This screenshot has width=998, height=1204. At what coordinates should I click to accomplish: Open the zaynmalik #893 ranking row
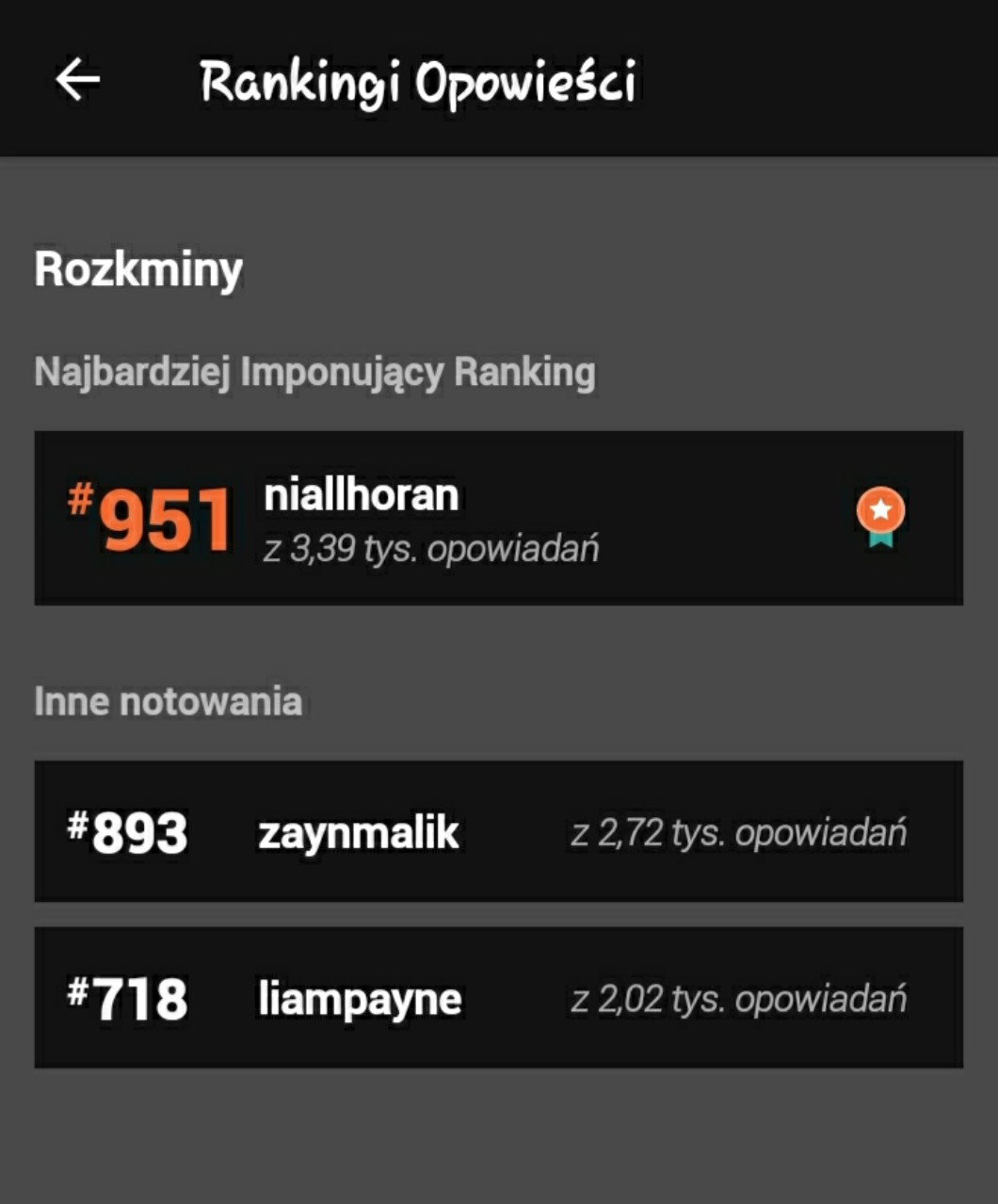498,831
